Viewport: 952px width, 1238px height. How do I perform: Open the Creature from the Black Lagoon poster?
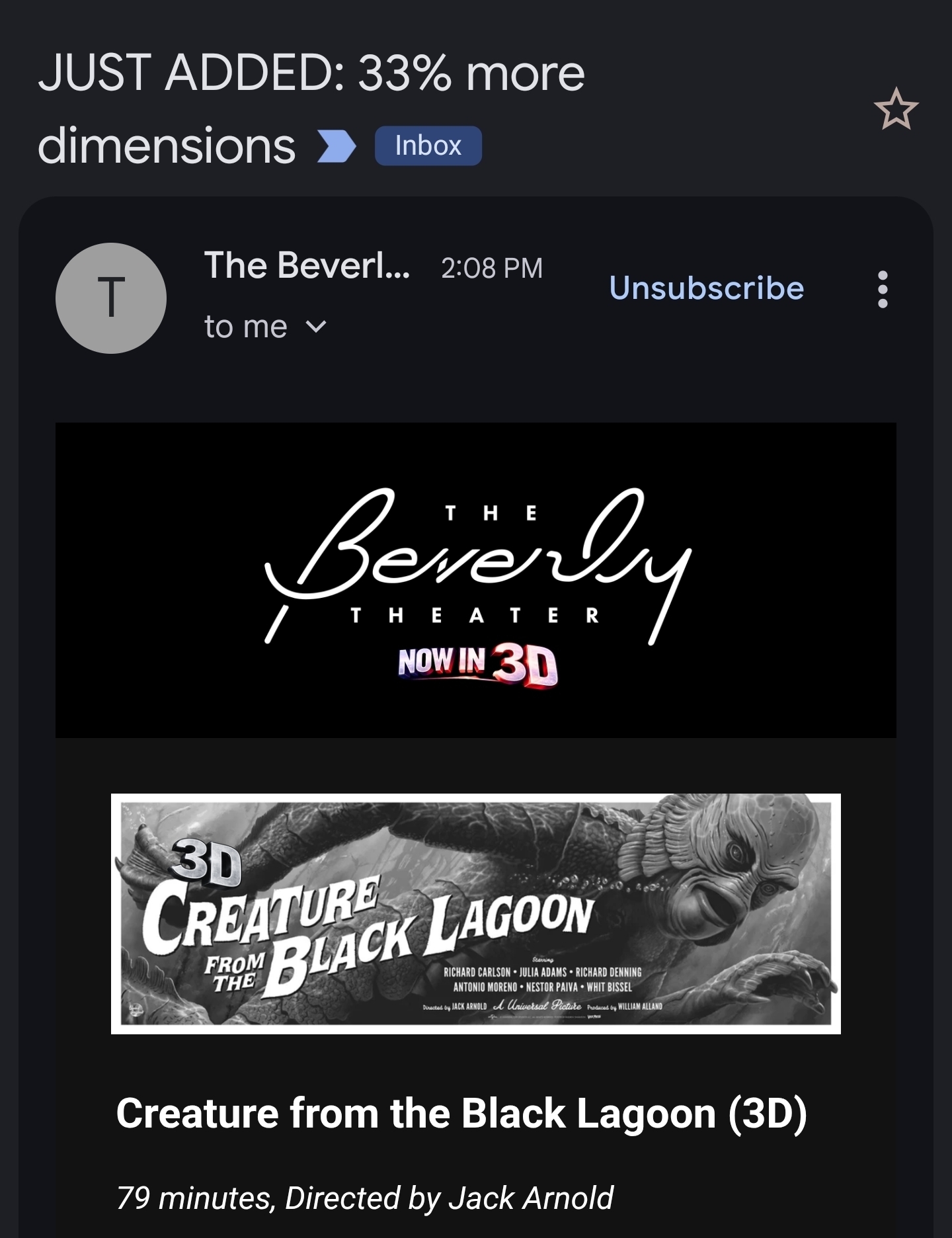[x=476, y=913]
